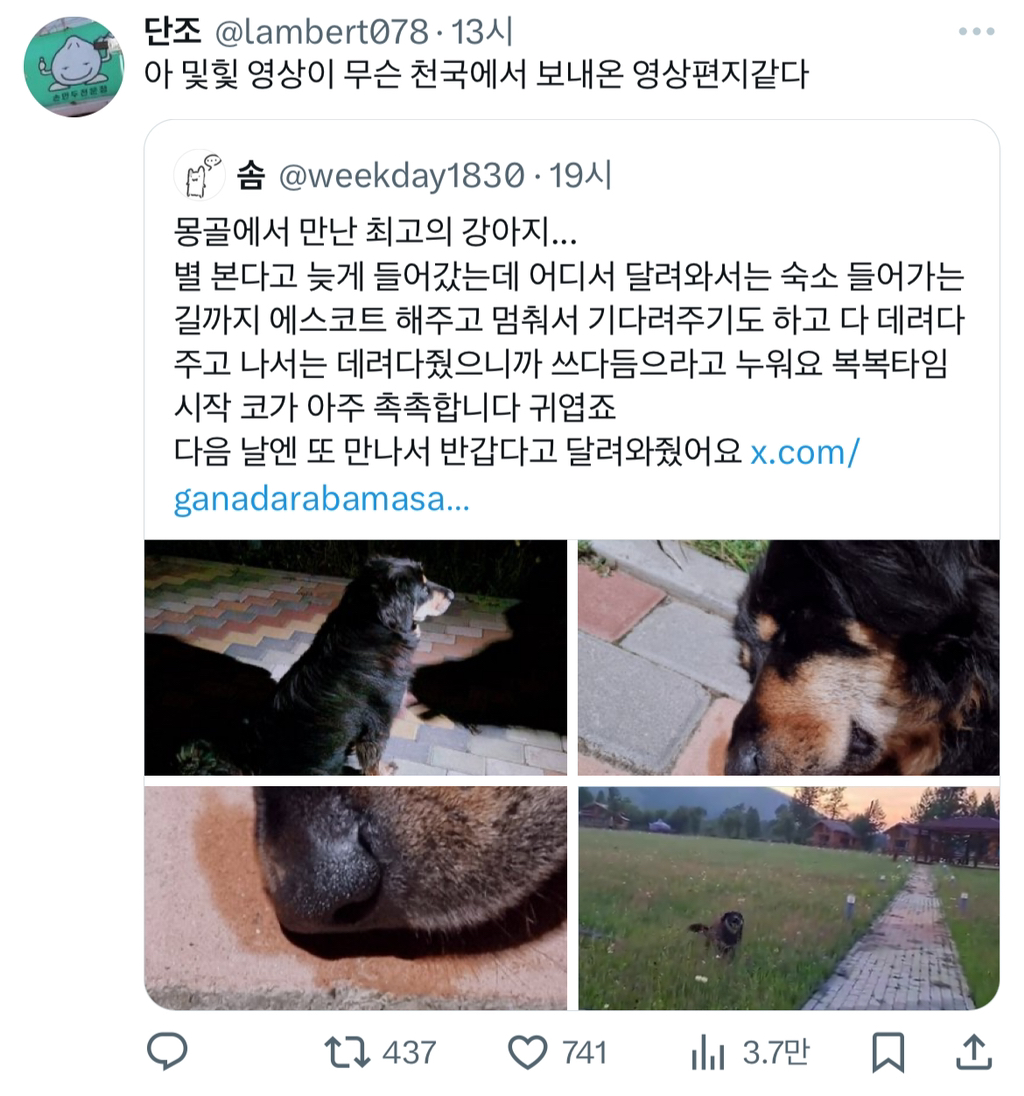This screenshot has height=1096, width=1024.
Task: Open the three-dot overflow menu on the tweet
Action: click(x=976, y=31)
